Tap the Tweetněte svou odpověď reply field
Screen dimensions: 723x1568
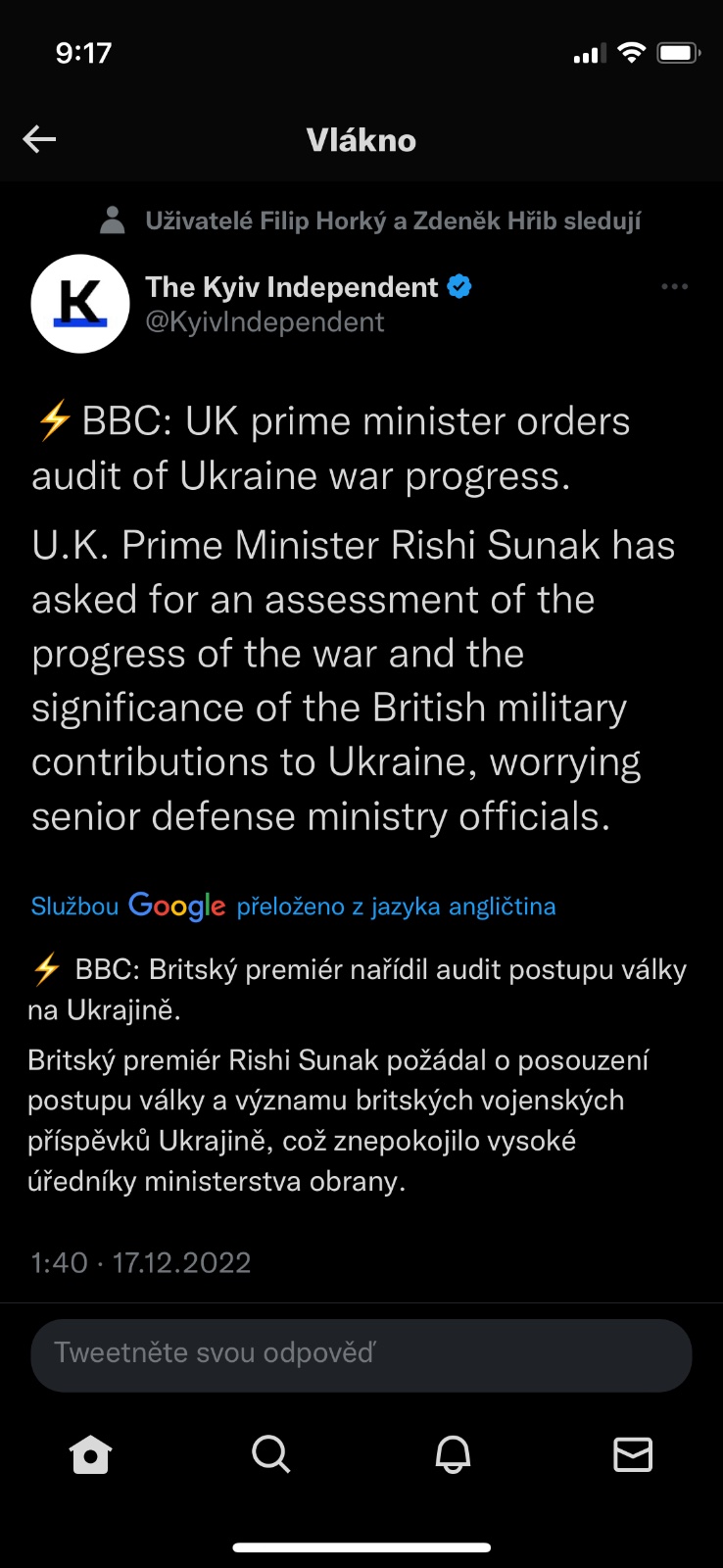coord(361,1354)
